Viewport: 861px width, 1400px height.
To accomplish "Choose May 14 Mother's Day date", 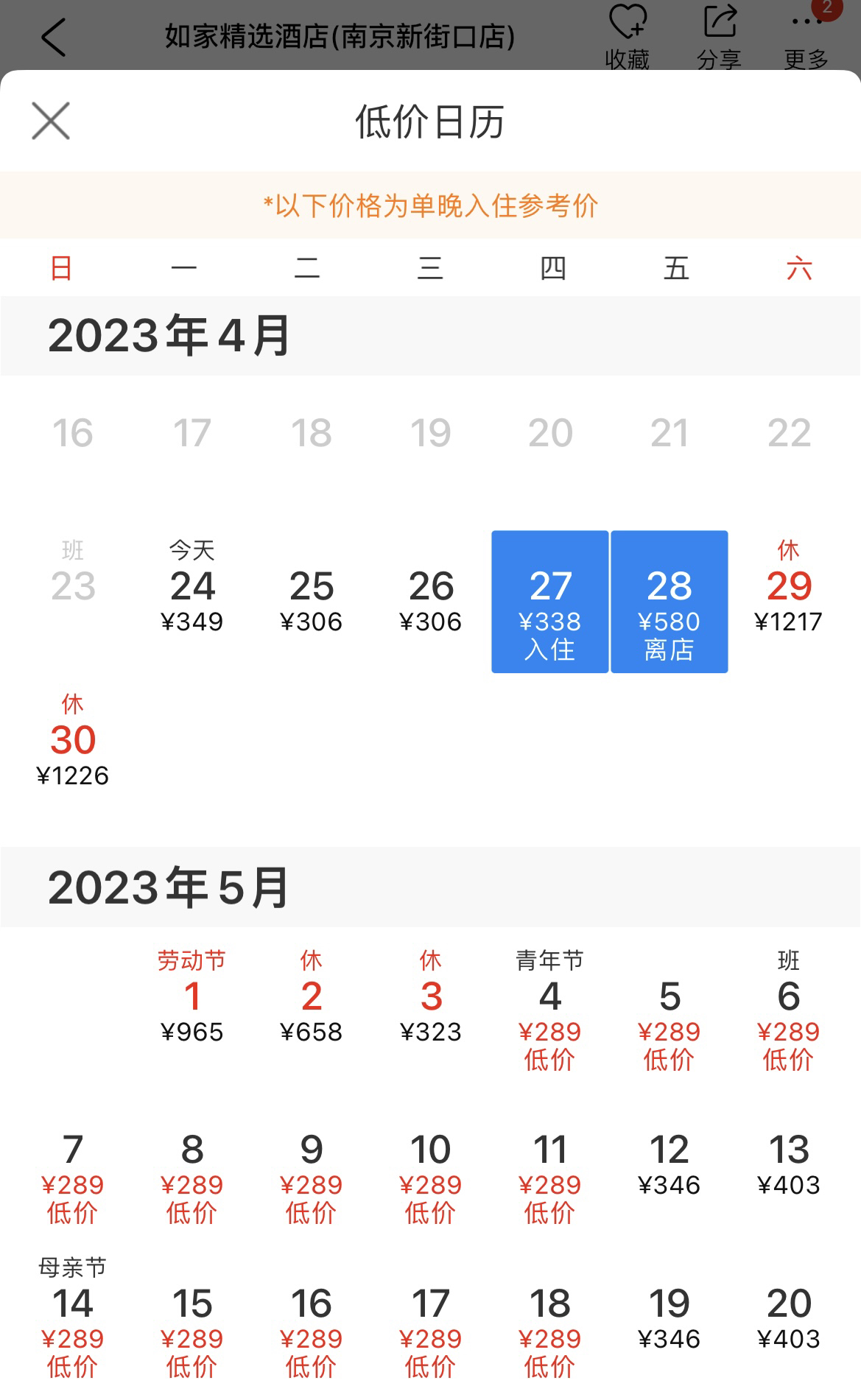I will (73, 1320).
